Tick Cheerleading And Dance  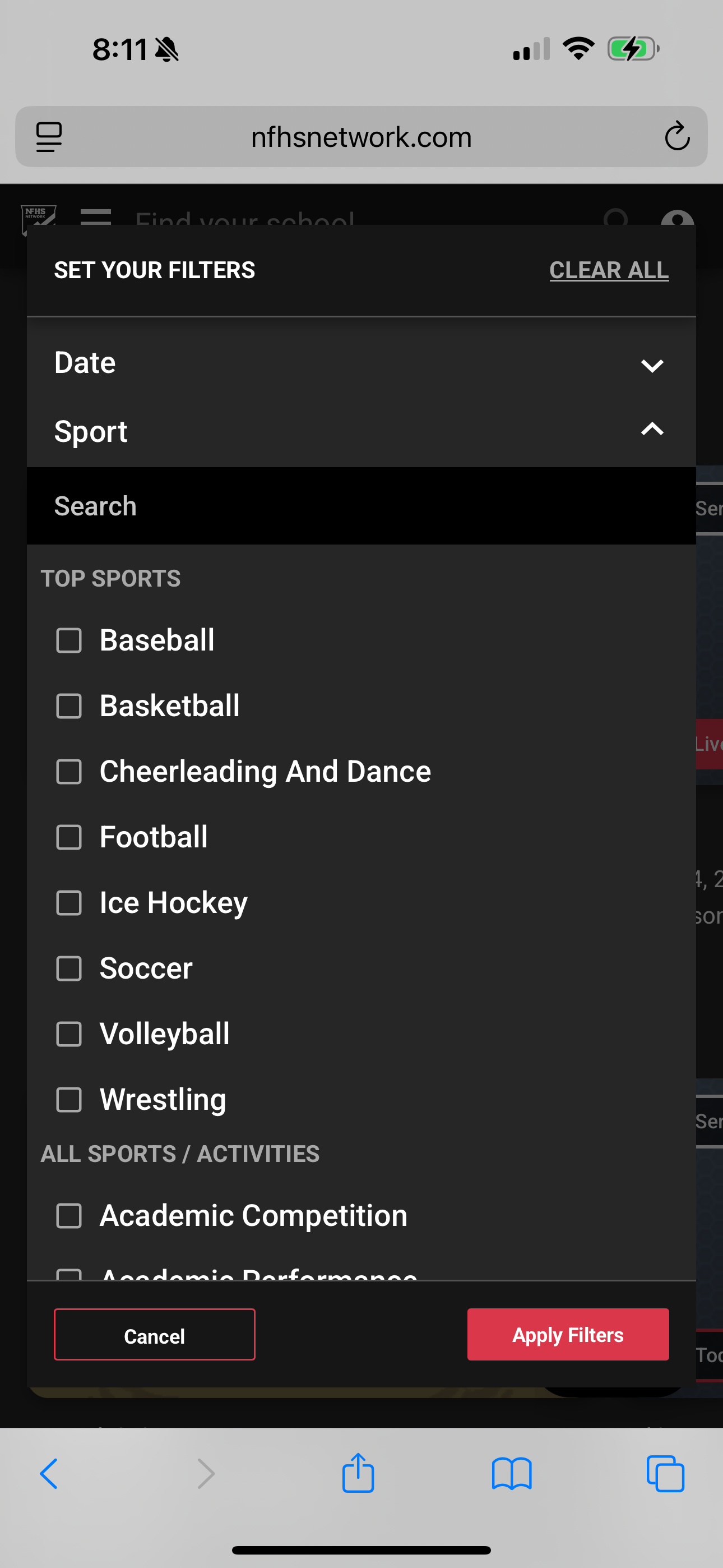[69, 772]
